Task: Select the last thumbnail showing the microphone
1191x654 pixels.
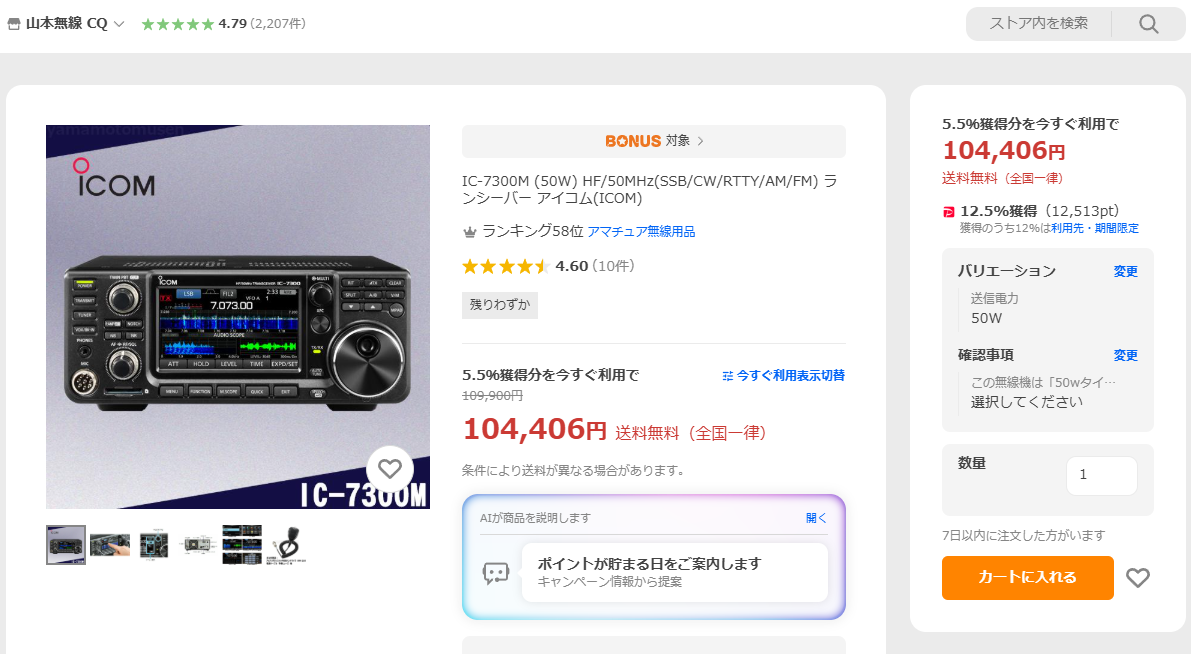Action: [x=286, y=545]
